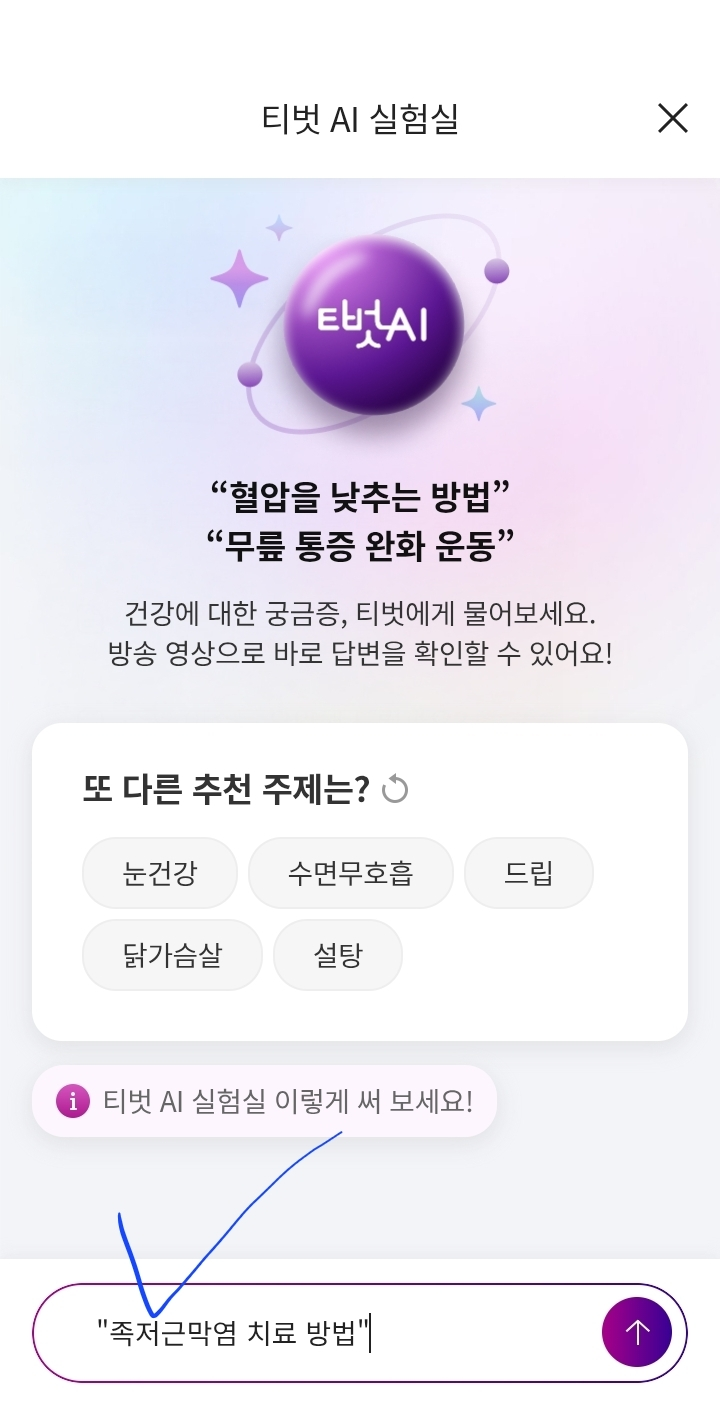Click the question input field at the bottom
This screenshot has width=720, height=1407.
pos(300,1331)
